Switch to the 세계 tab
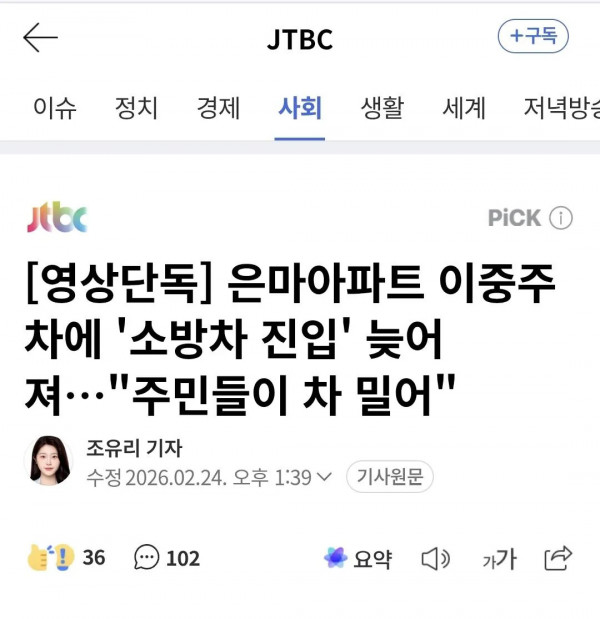The width and height of the screenshot is (600, 619). point(464,108)
